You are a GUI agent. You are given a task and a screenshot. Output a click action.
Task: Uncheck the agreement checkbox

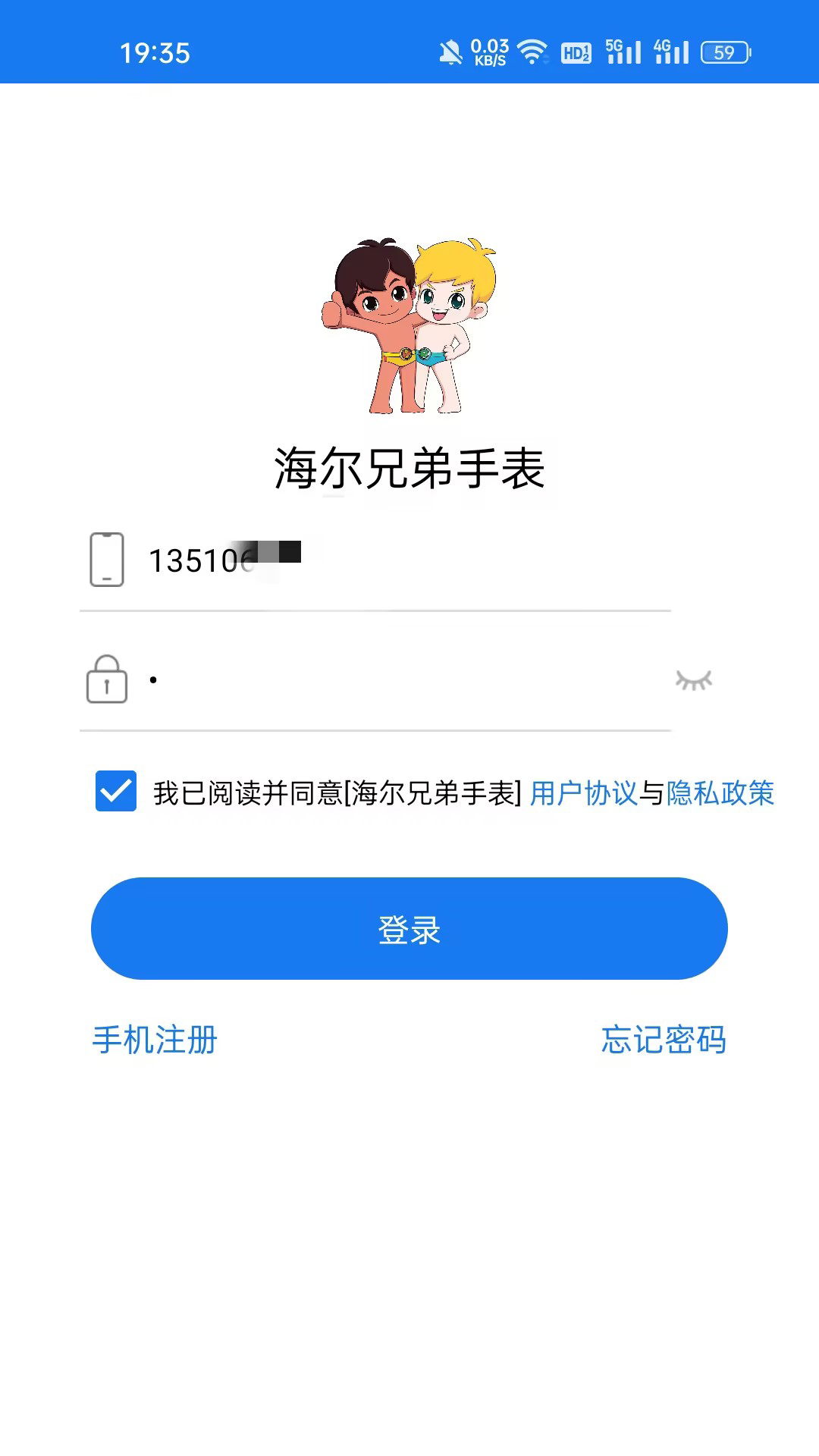click(x=116, y=791)
